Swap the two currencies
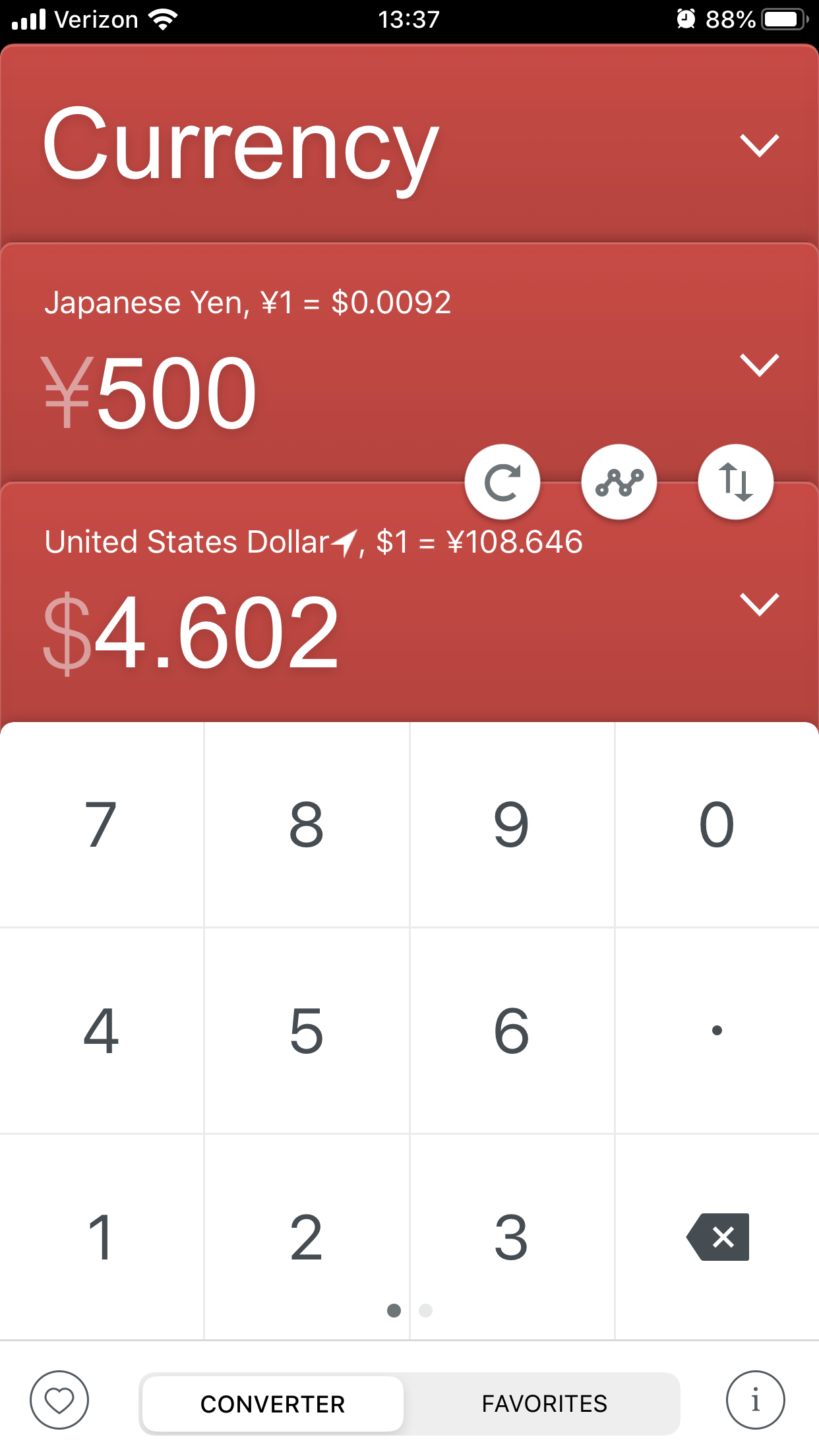819x1456 pixels. [735, 482]
